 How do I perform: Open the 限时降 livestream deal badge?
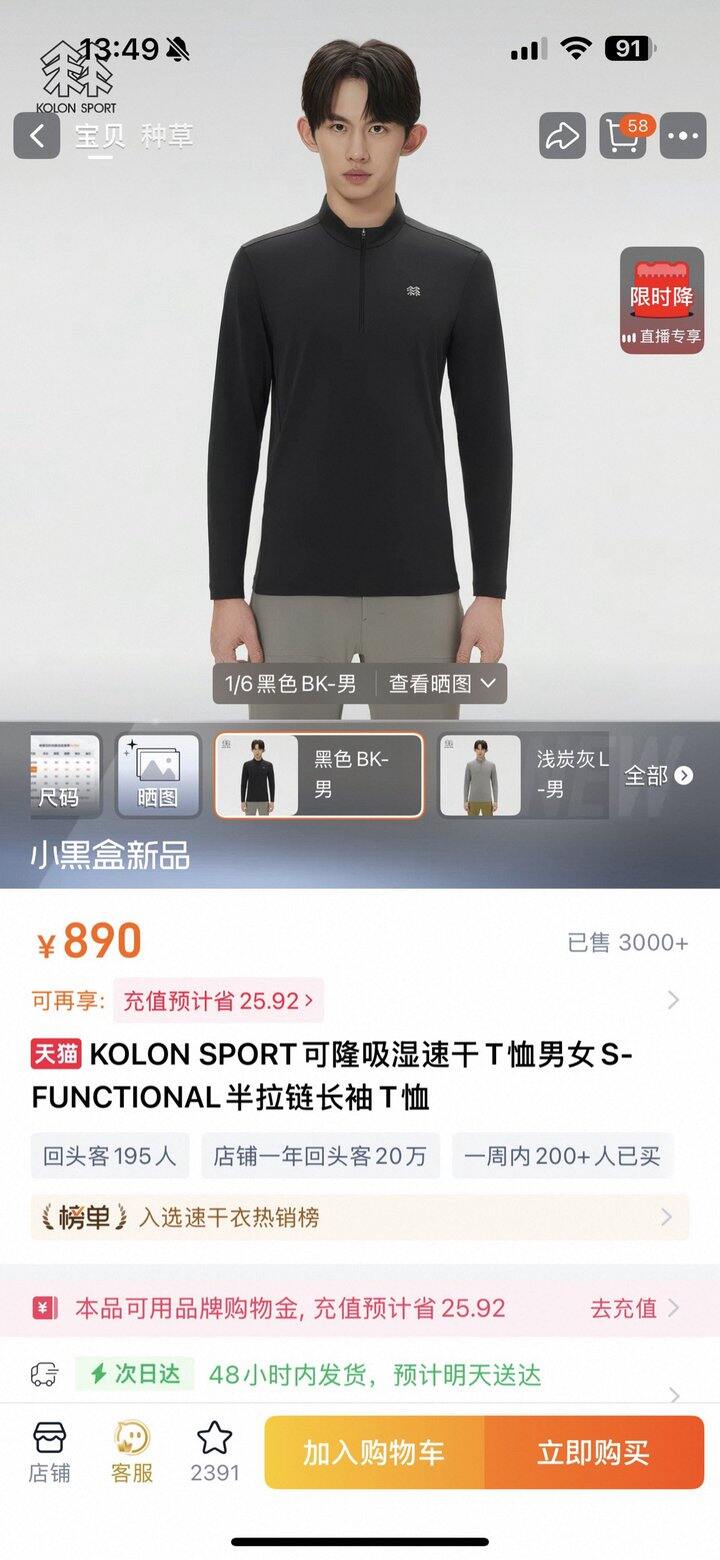point(661,301)
